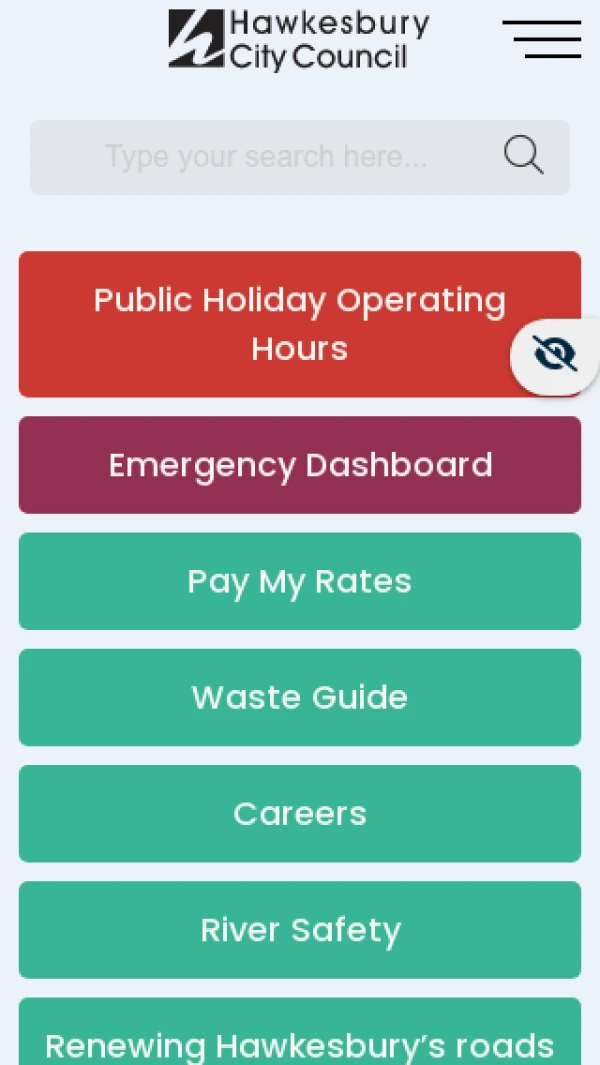
Task: Open the Waste Guide
Action: 300,697
